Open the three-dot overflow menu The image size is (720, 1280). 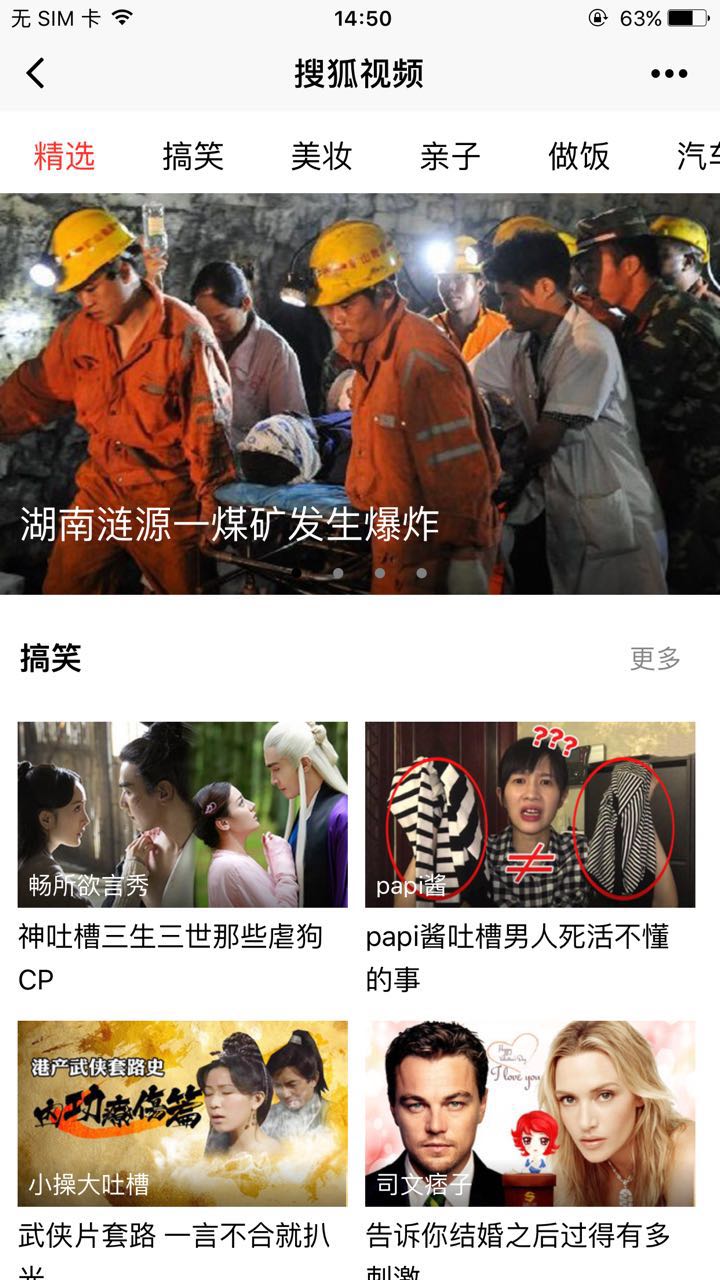[668, 73]
